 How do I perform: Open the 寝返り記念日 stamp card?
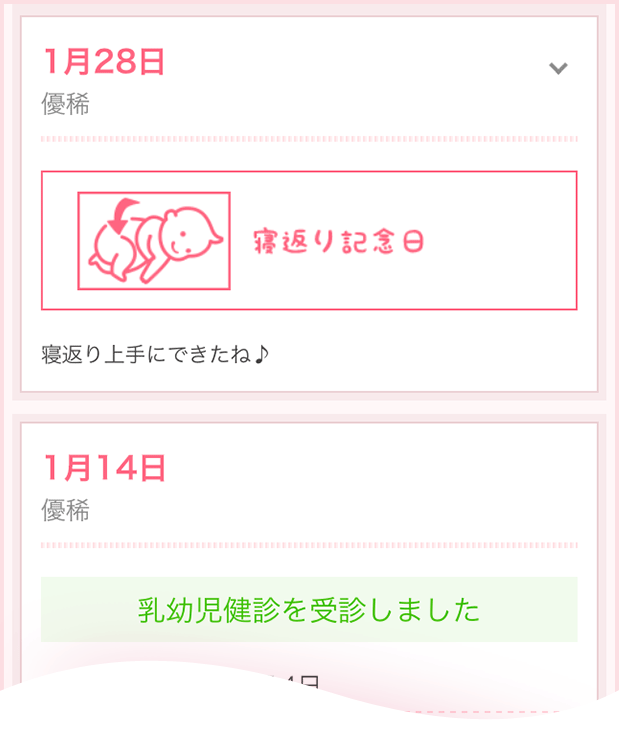click(x=309, y=241)
